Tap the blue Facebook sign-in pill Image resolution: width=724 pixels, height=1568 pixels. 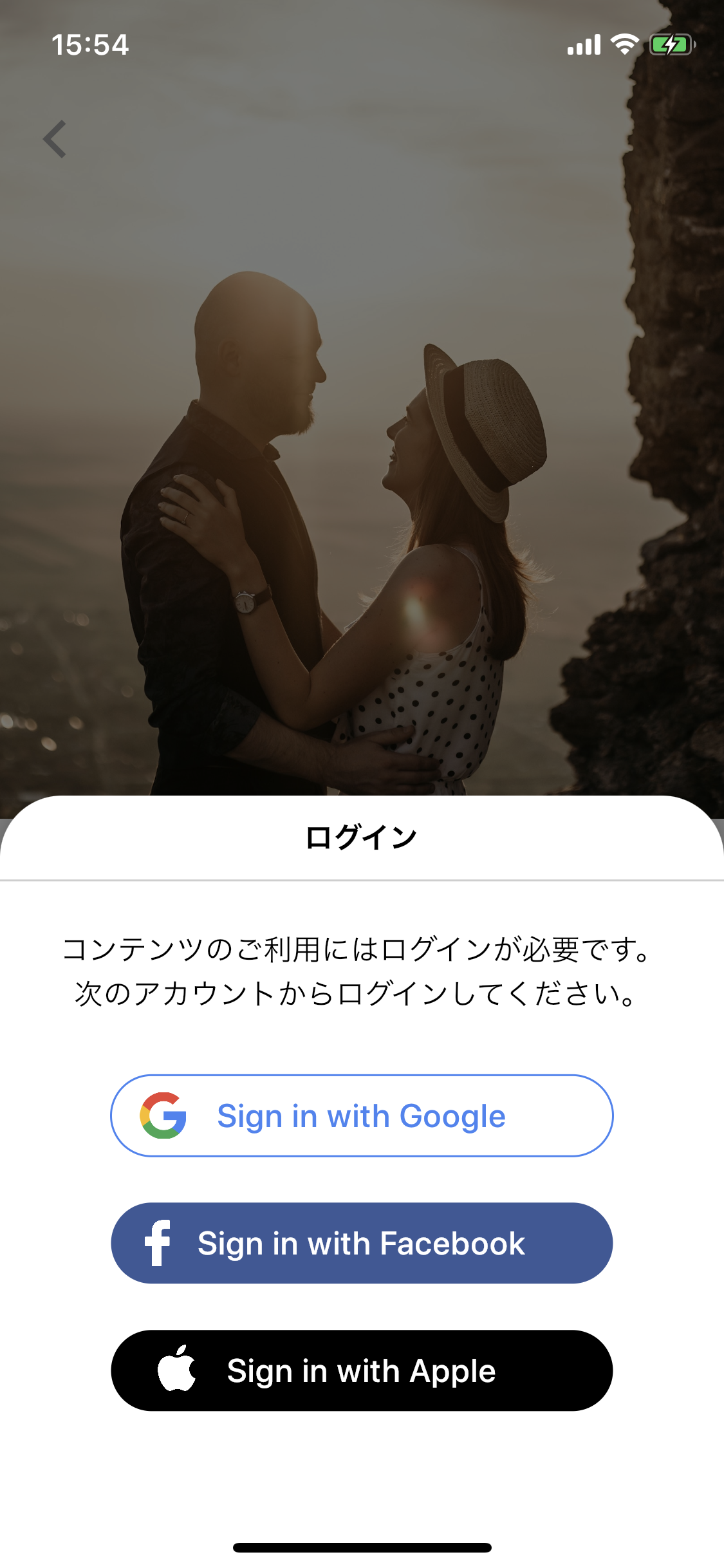[362, 1244]
